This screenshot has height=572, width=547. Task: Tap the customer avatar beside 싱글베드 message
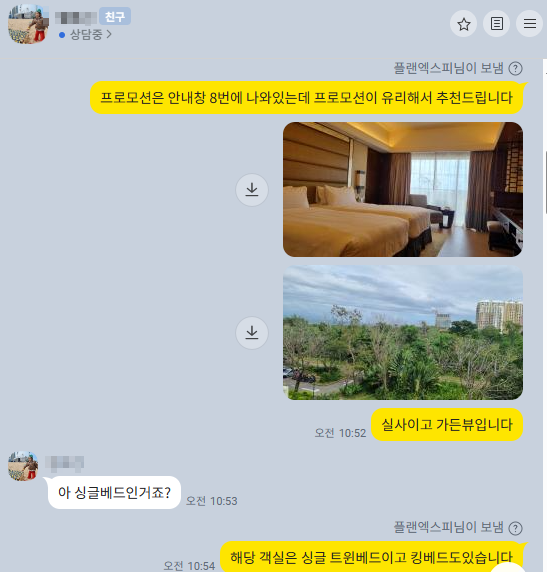23,466
